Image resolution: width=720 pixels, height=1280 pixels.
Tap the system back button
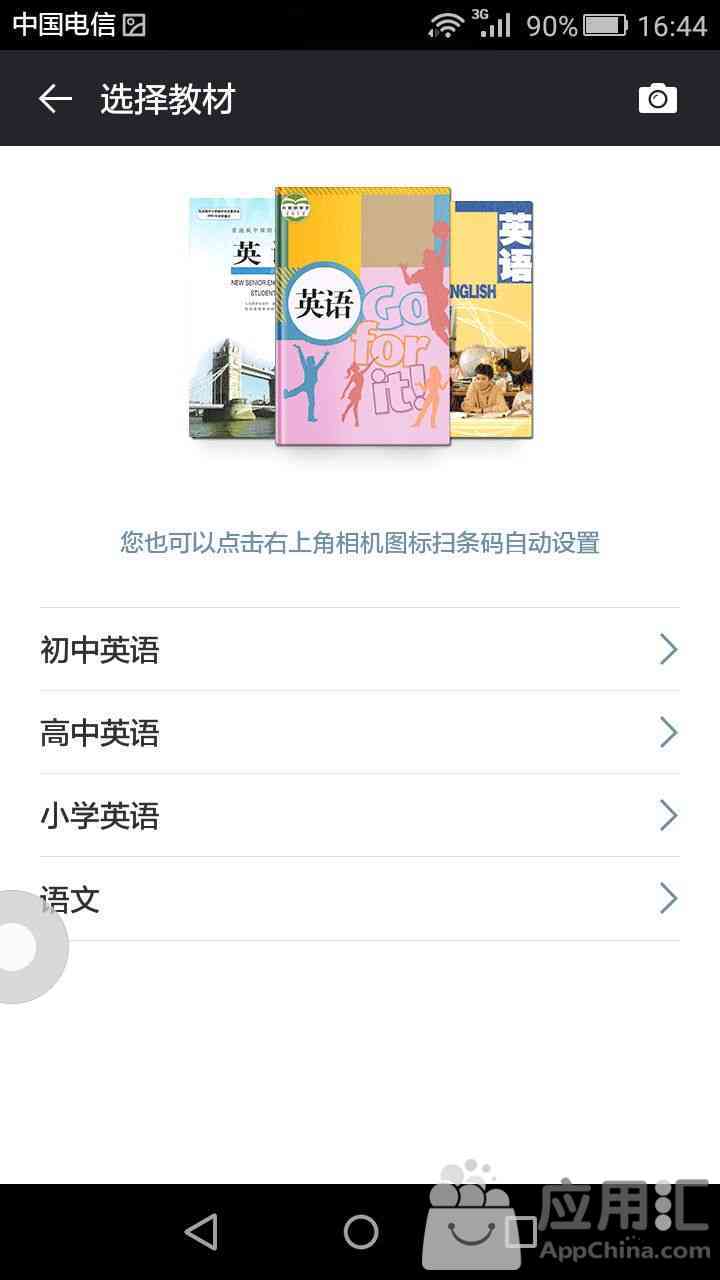[x=201, y=1232]
